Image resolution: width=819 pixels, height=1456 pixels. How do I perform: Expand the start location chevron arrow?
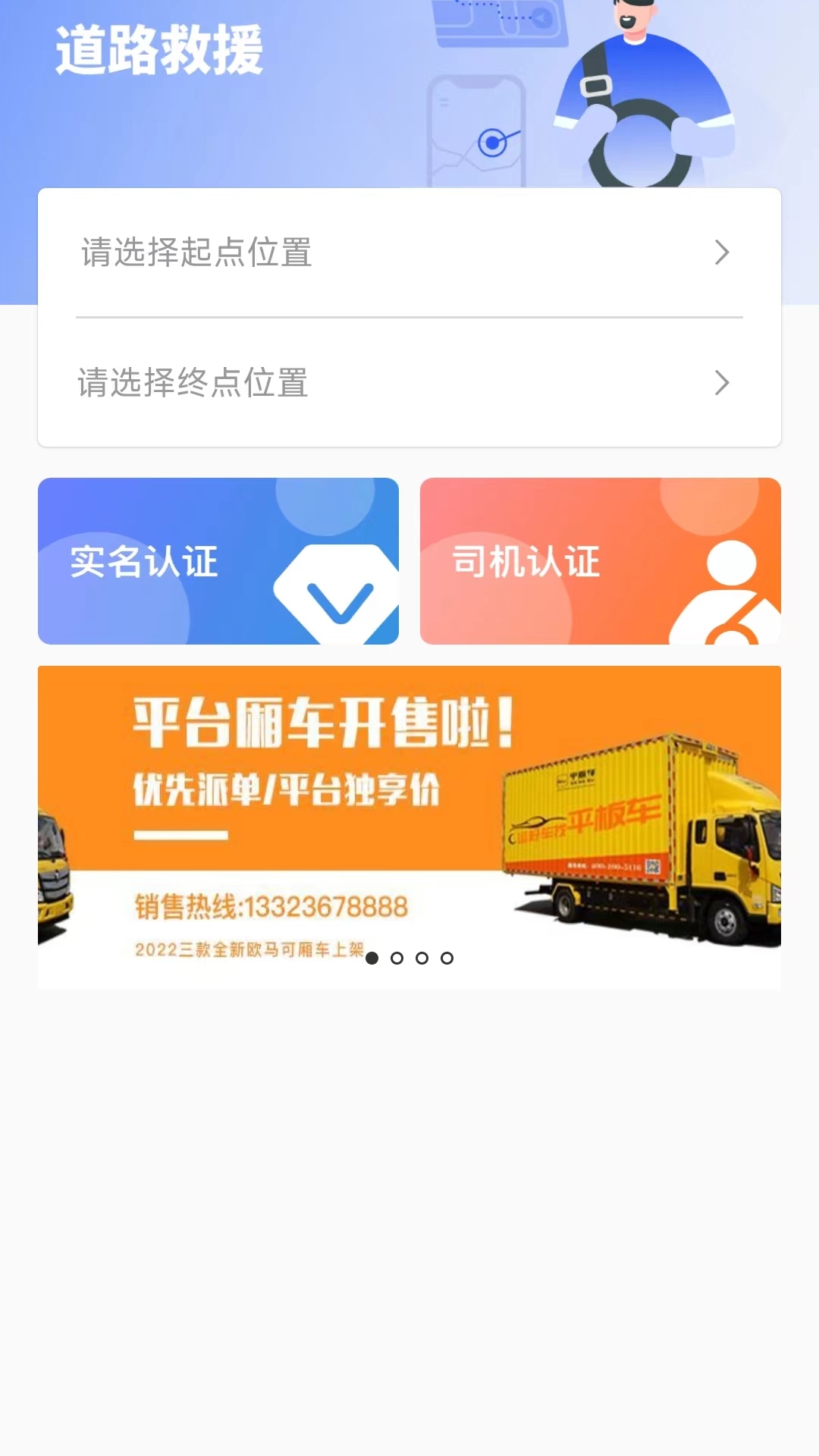tap(723, 253)
